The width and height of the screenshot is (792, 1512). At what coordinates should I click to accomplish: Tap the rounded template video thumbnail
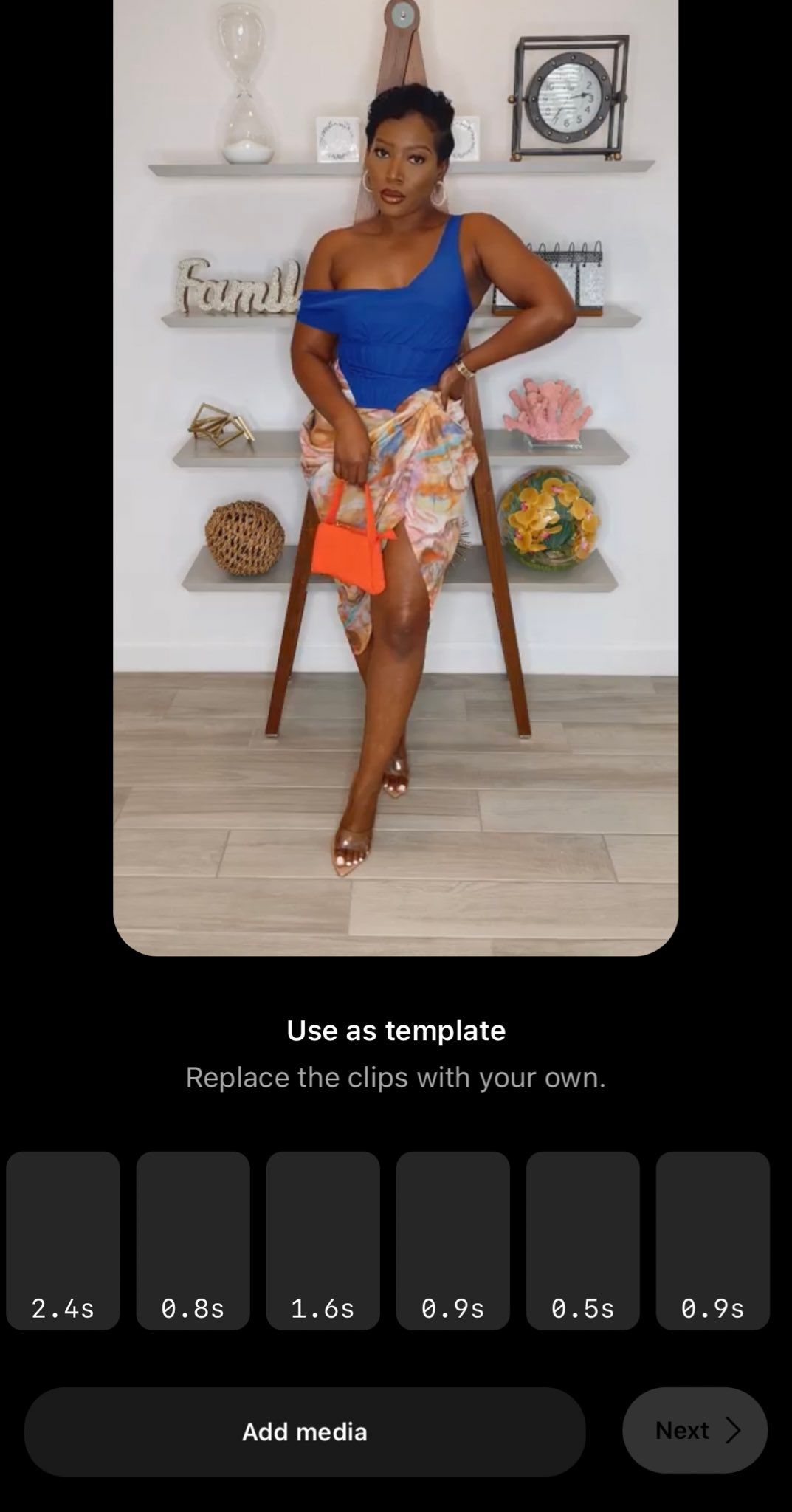(396, 480)
